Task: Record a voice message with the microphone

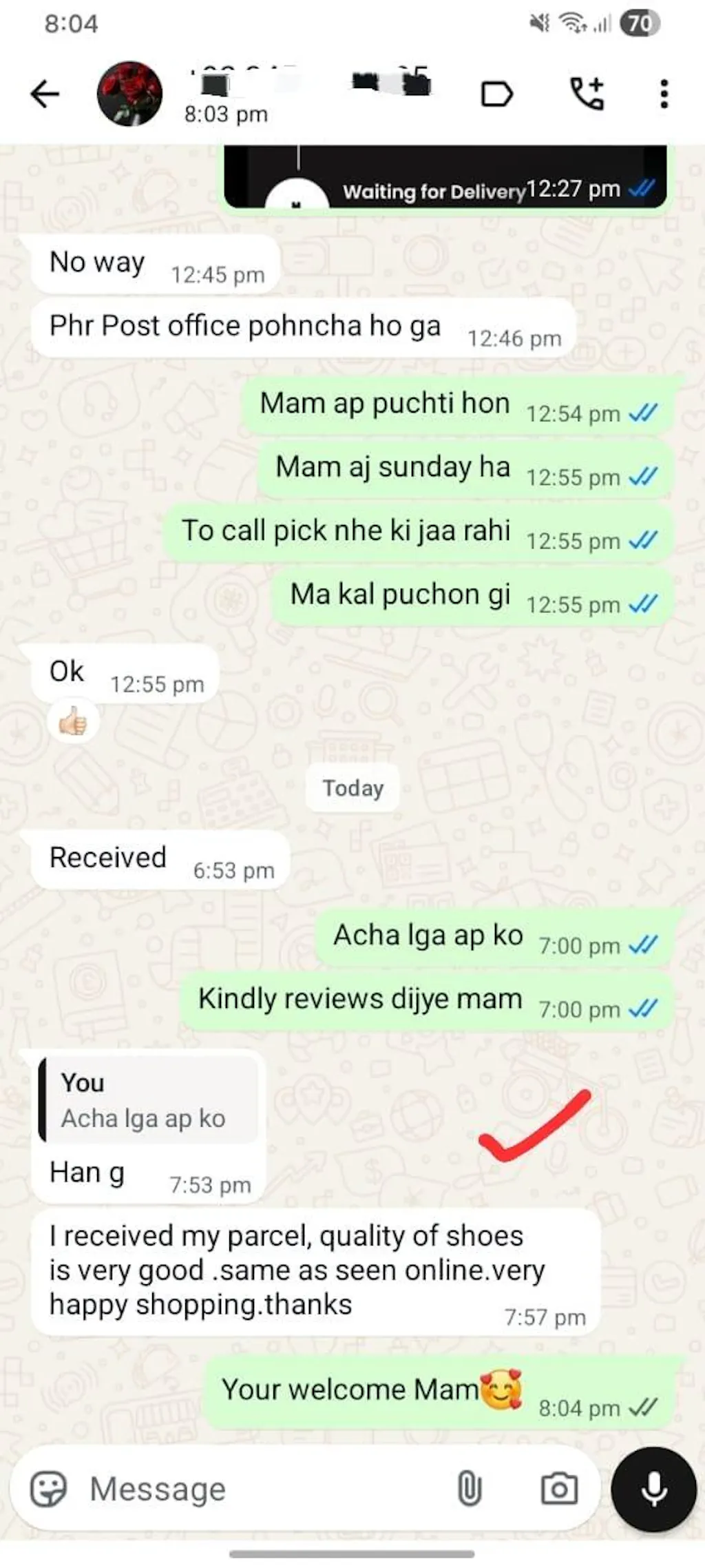Action: pos(653,1489)
